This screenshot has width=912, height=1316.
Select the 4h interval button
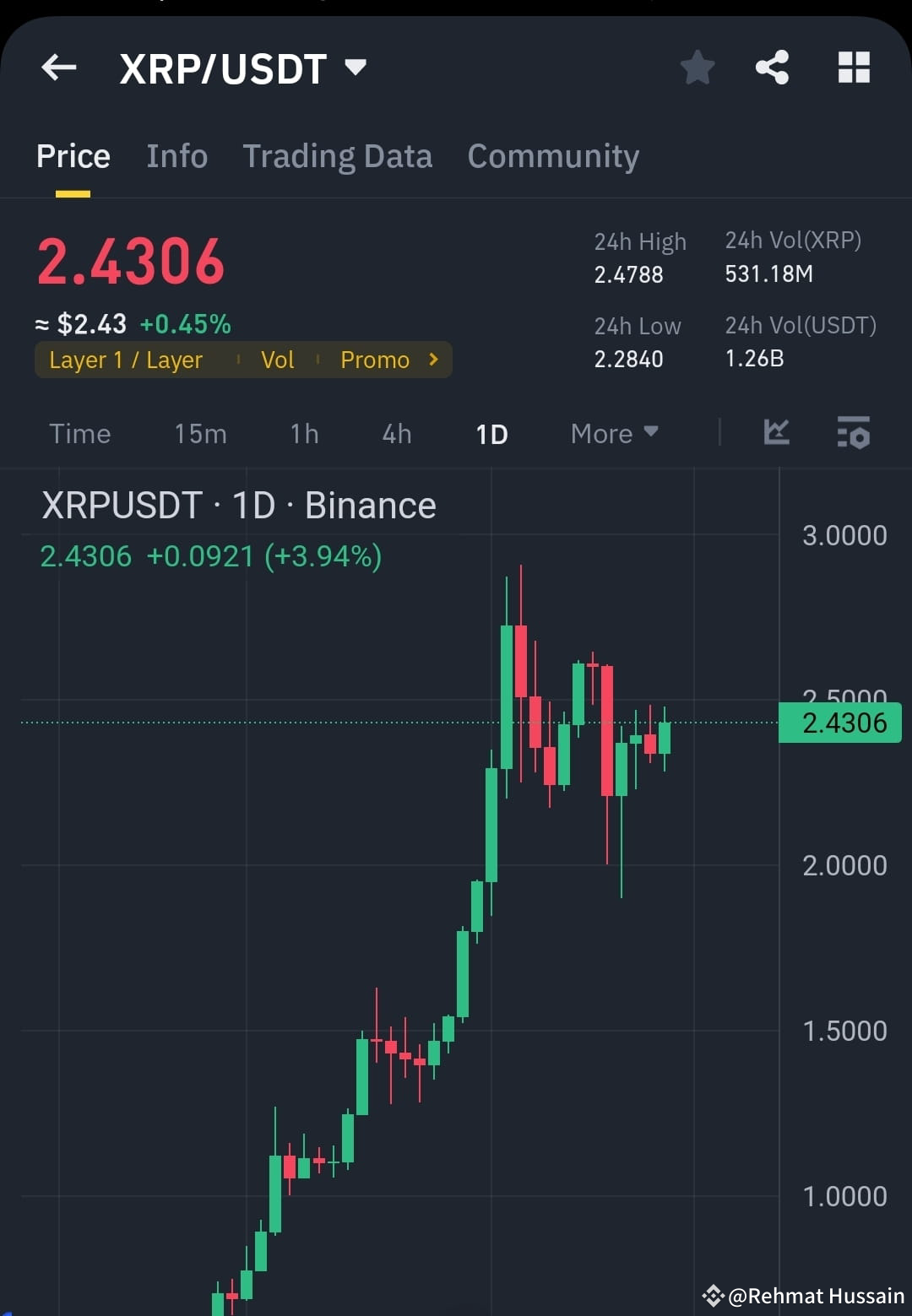pos(395,433)
